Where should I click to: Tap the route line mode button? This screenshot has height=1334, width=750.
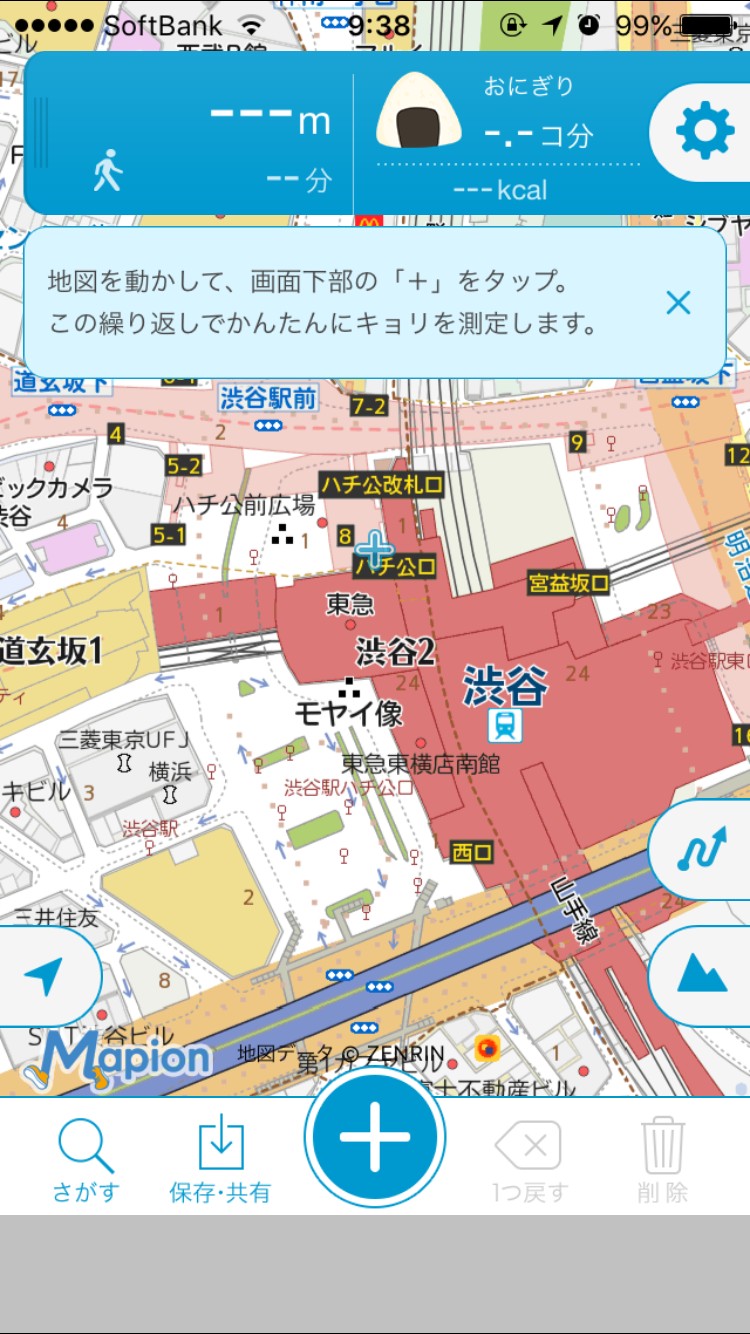703,850
